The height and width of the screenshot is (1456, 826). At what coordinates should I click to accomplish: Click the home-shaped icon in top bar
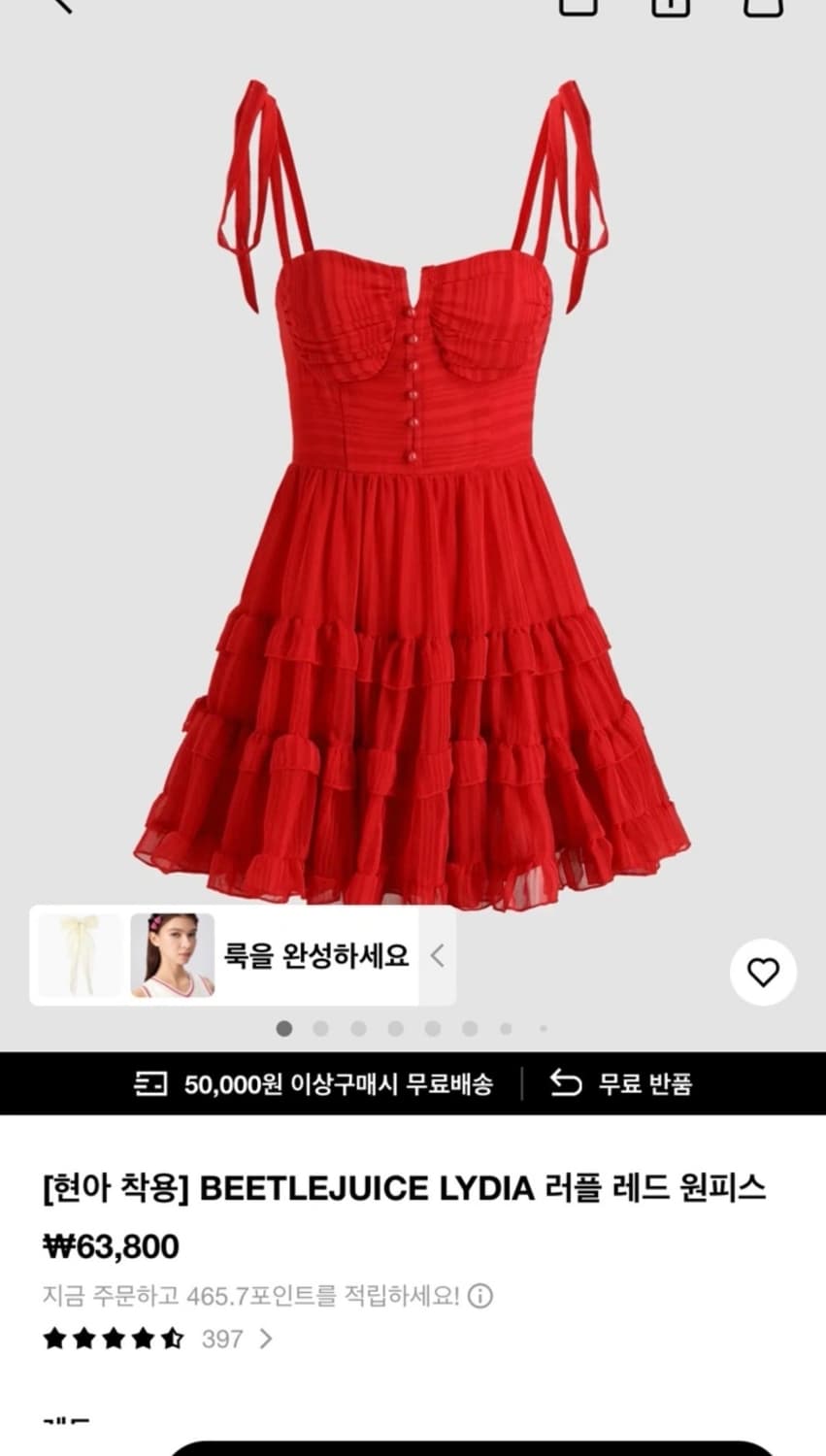(x=578, y=10)
